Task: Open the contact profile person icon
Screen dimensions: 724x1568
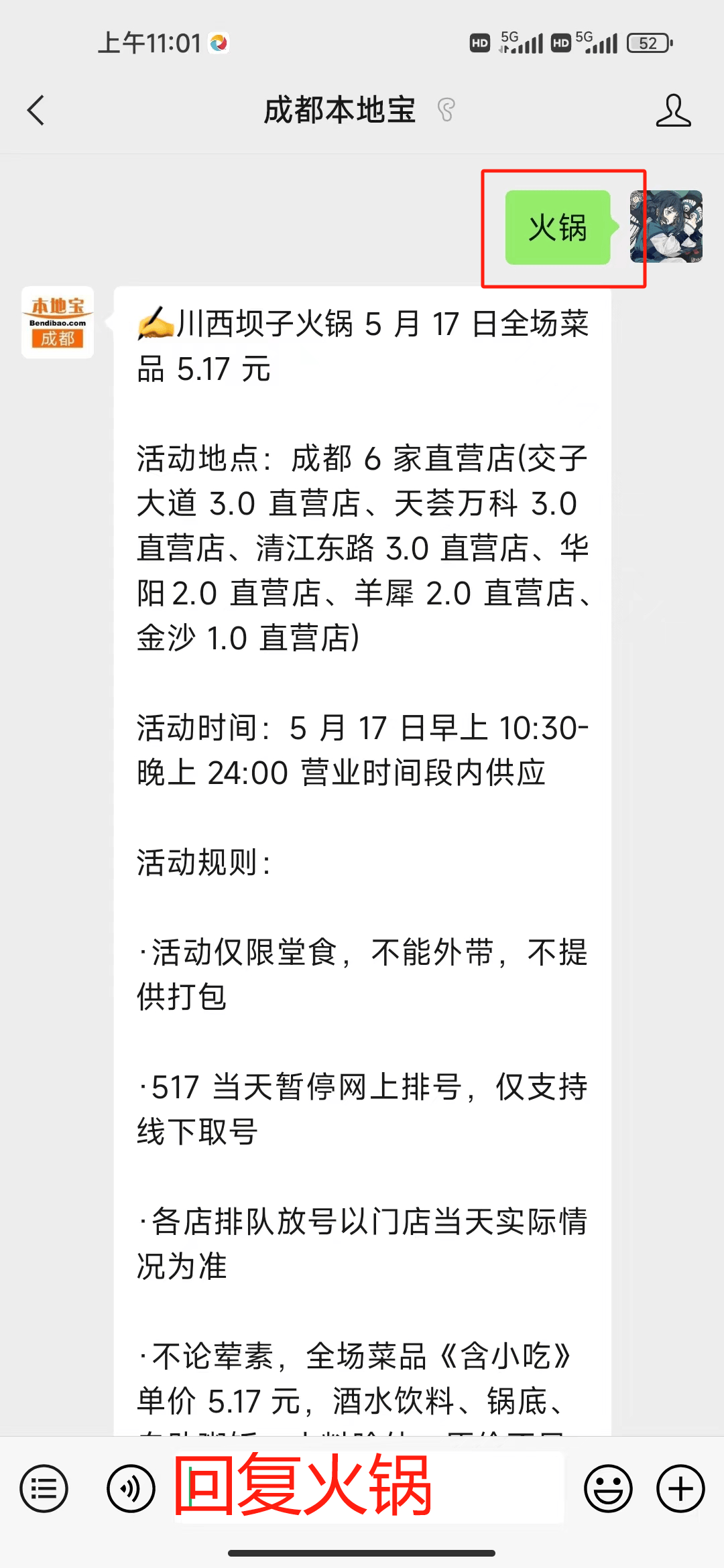Action: (x=674, y=111)
